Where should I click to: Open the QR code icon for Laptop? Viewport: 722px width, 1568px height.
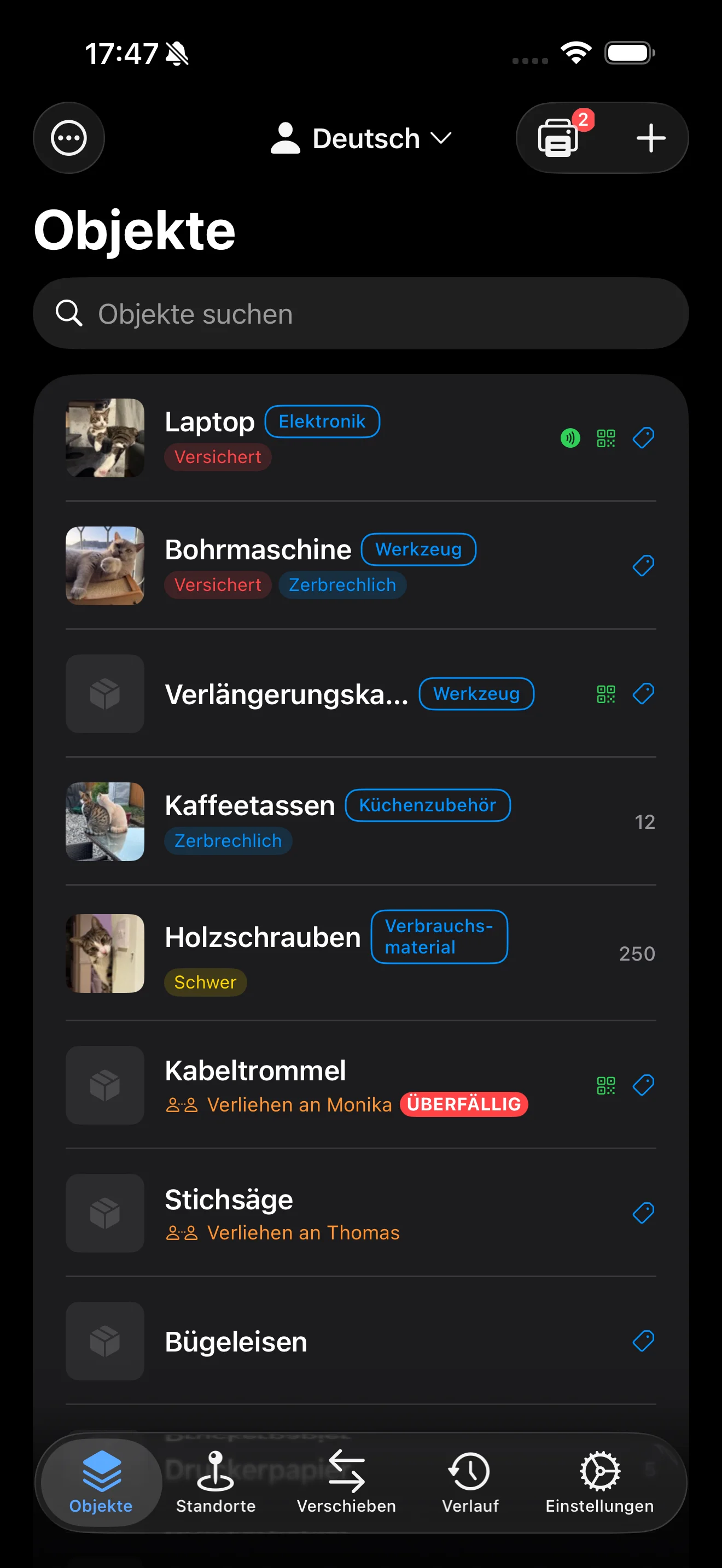605,438
